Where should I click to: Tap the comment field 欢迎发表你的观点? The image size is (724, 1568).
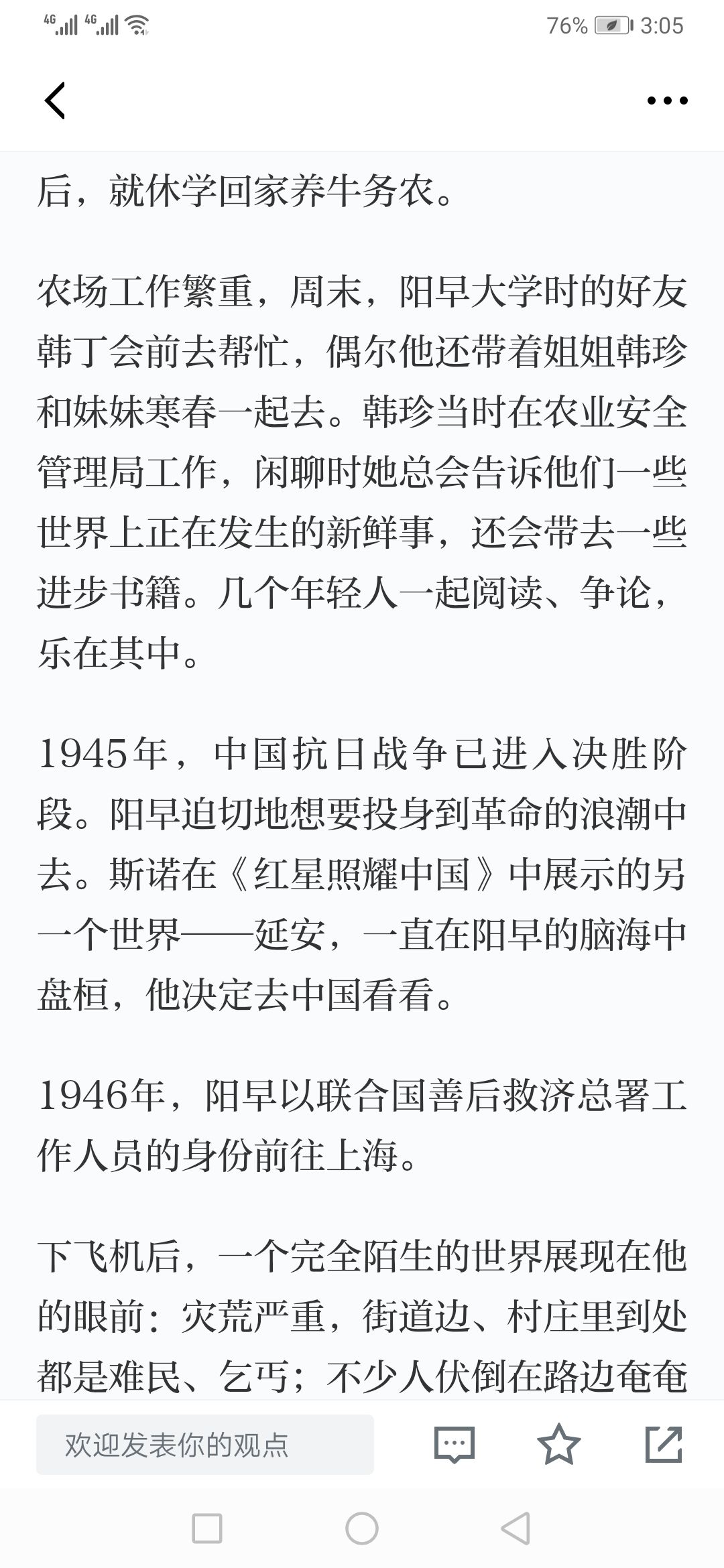point(205,1444)
